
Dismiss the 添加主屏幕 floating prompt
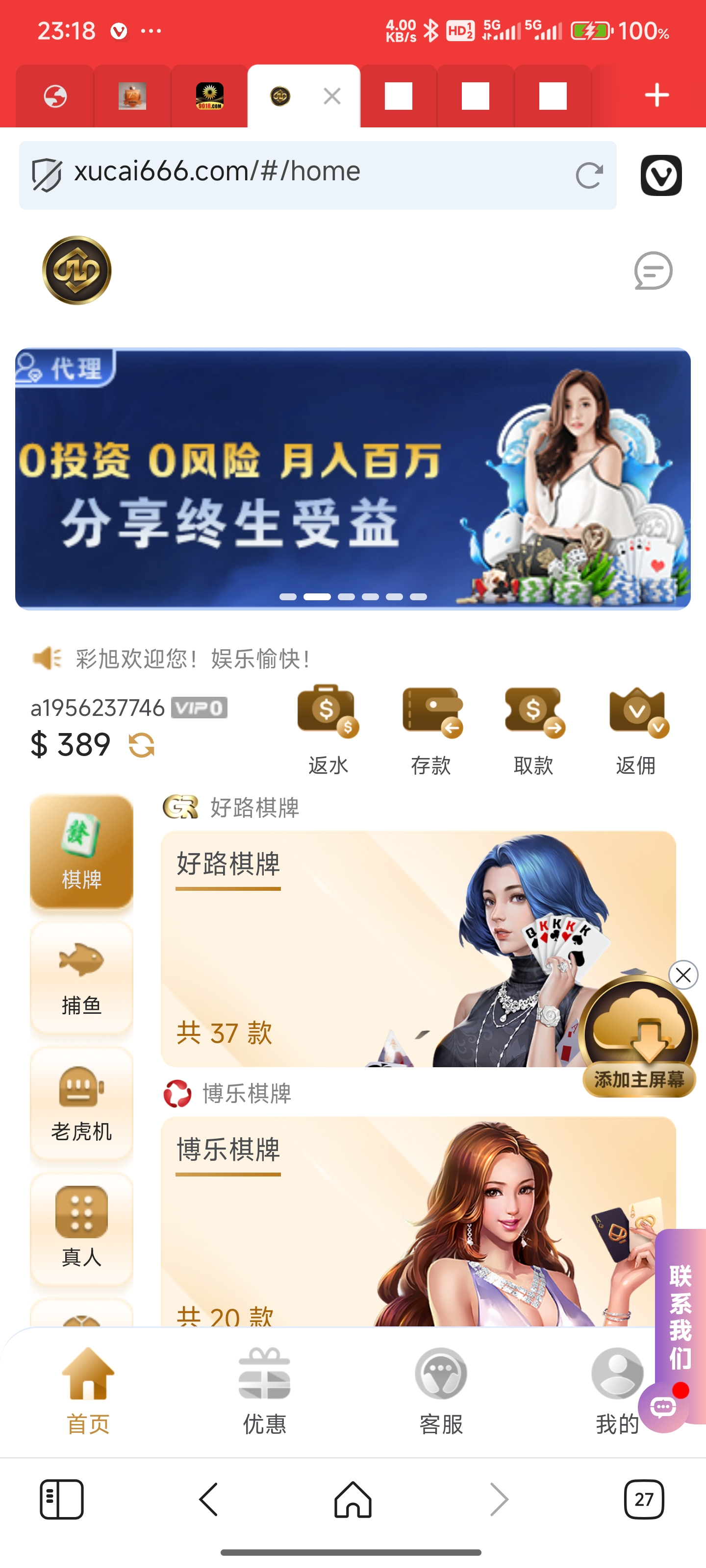683,975
